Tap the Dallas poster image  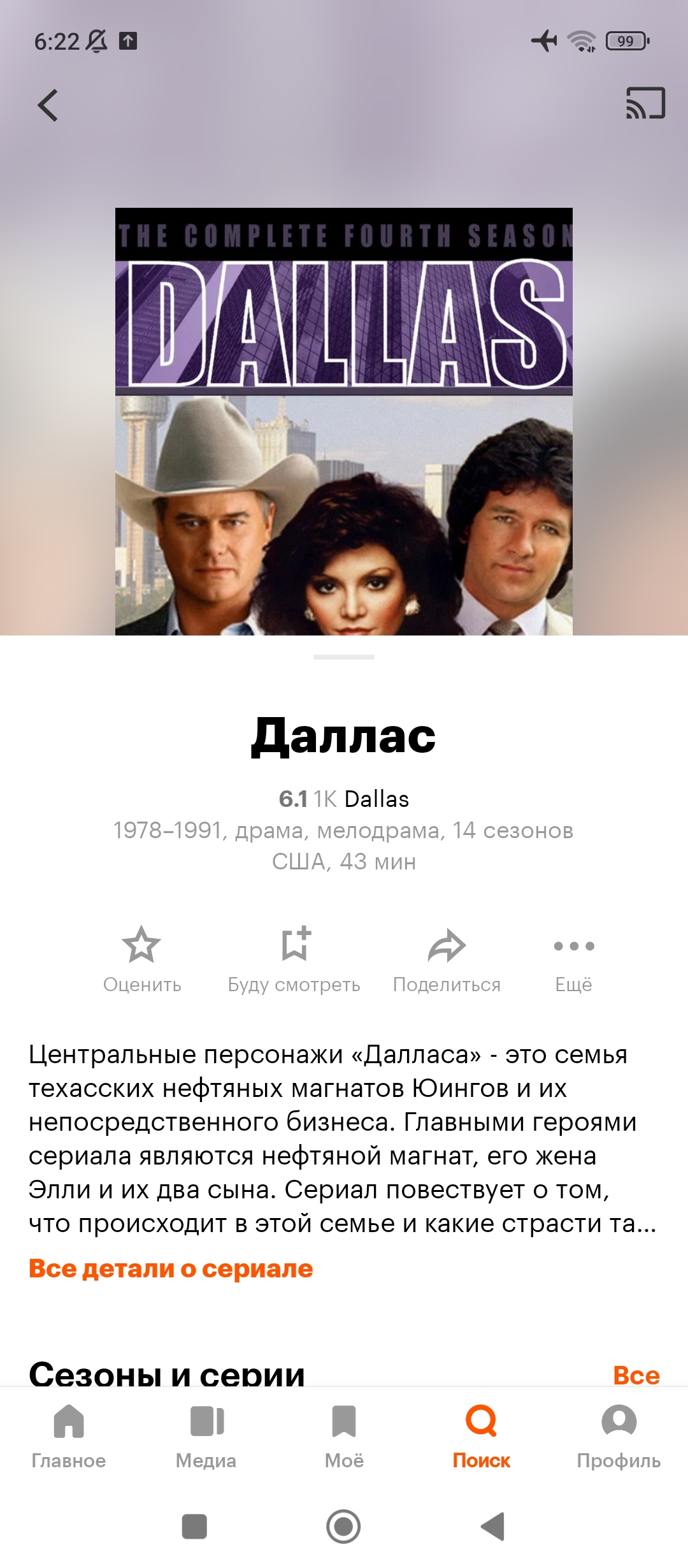[x=344, y=421]
